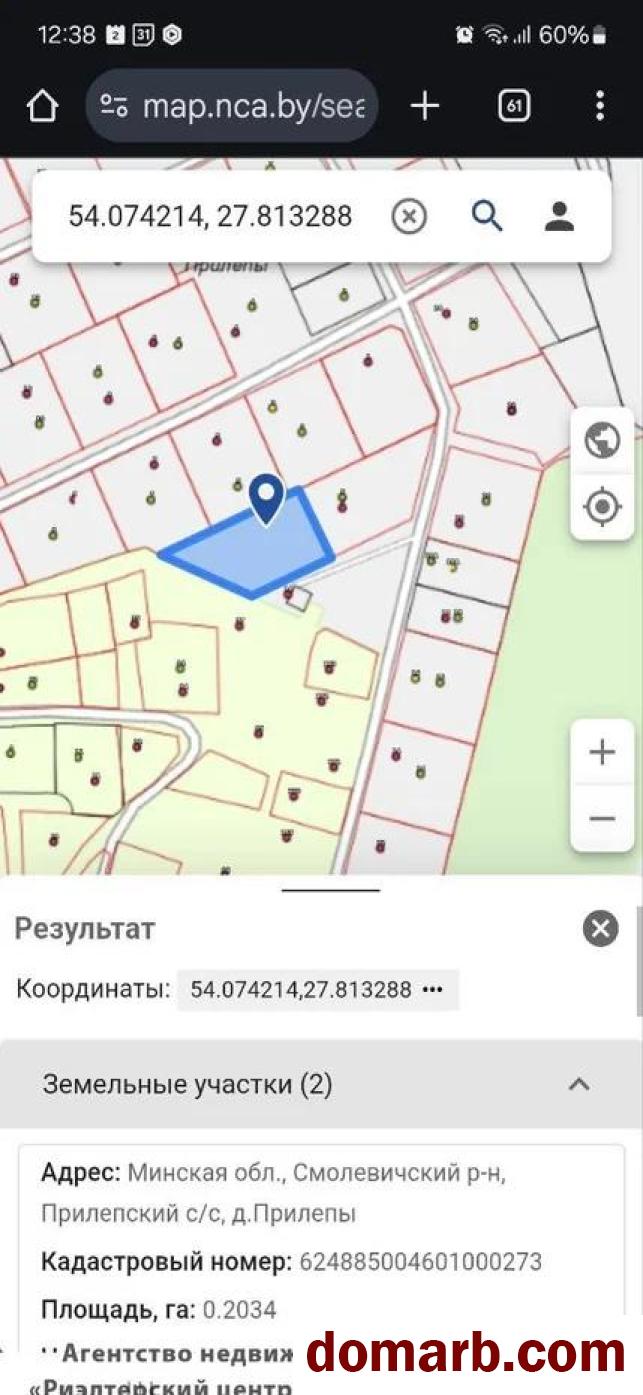Go to the browser home page

tap(42, 105)
